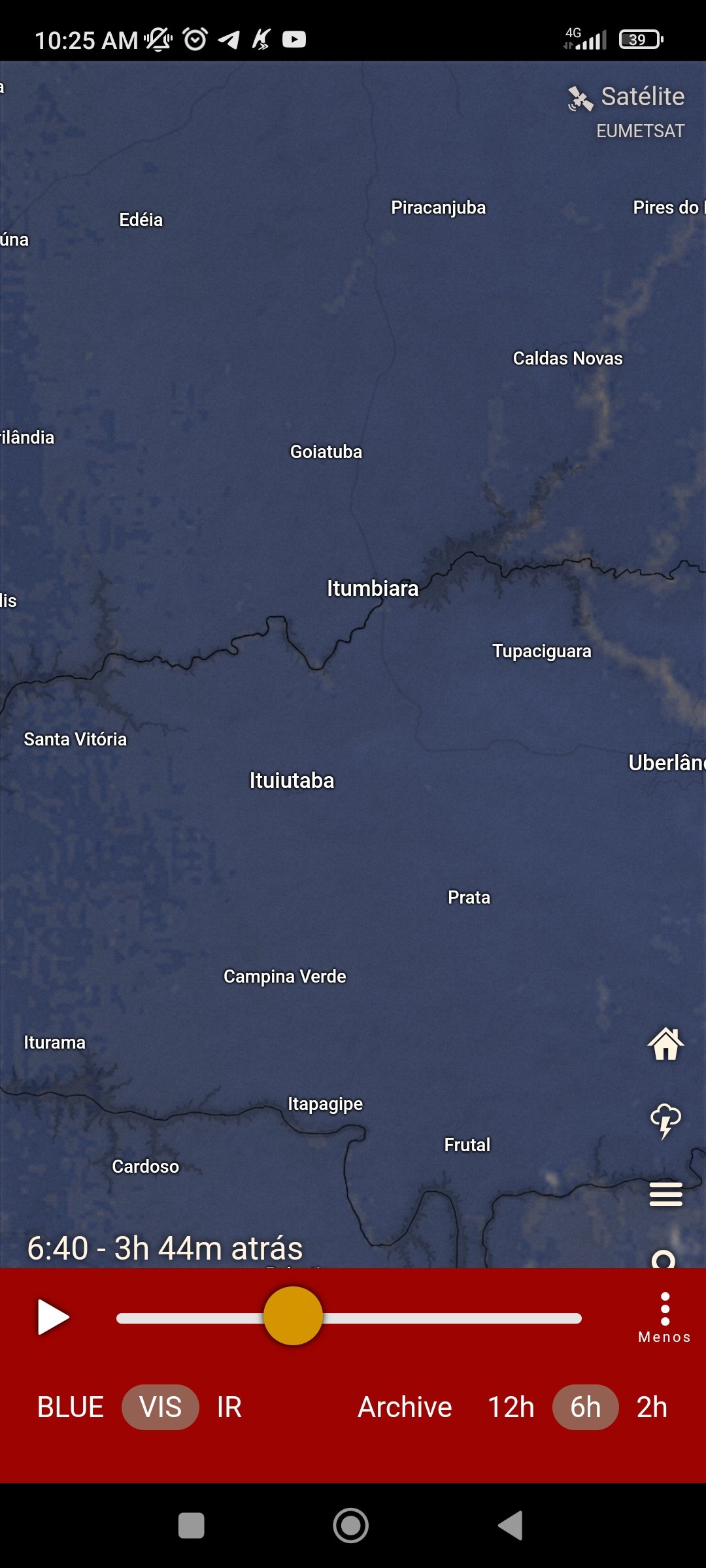
Task: Set the time range to 12h
Action: click(x=511, y=1407)
